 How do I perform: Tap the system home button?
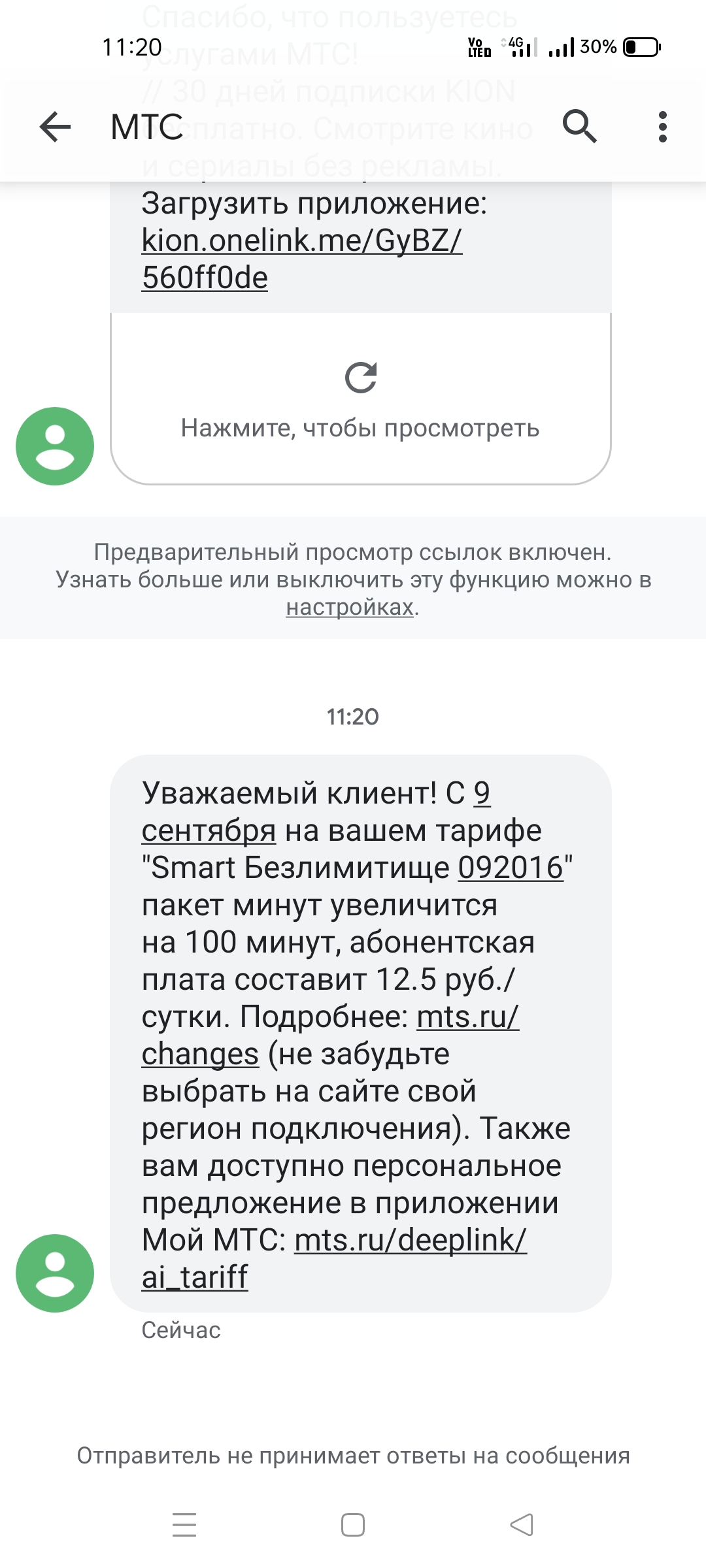[x=353, y=1525]
